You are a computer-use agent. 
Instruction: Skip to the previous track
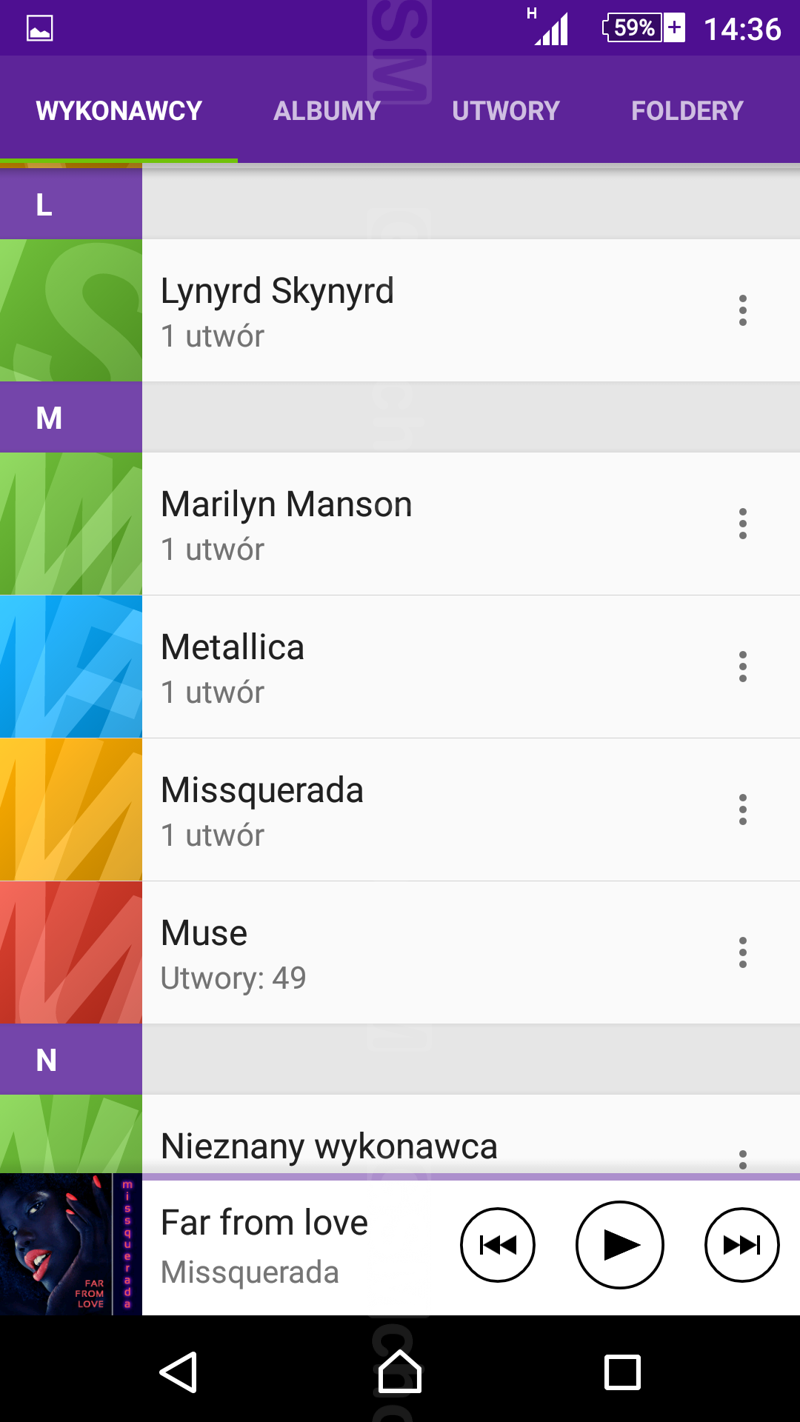click(498, 1245)
